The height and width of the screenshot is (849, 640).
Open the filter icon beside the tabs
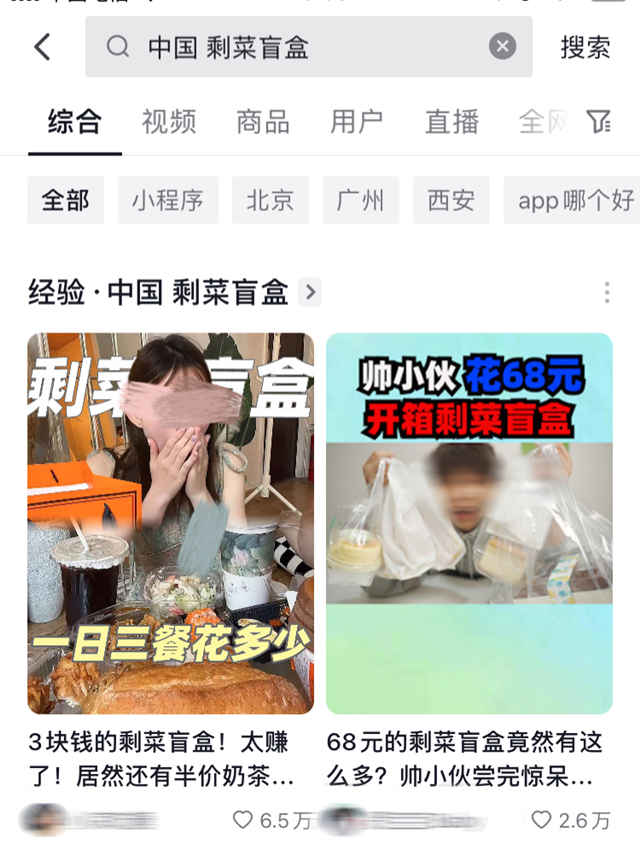pos(598,122)
